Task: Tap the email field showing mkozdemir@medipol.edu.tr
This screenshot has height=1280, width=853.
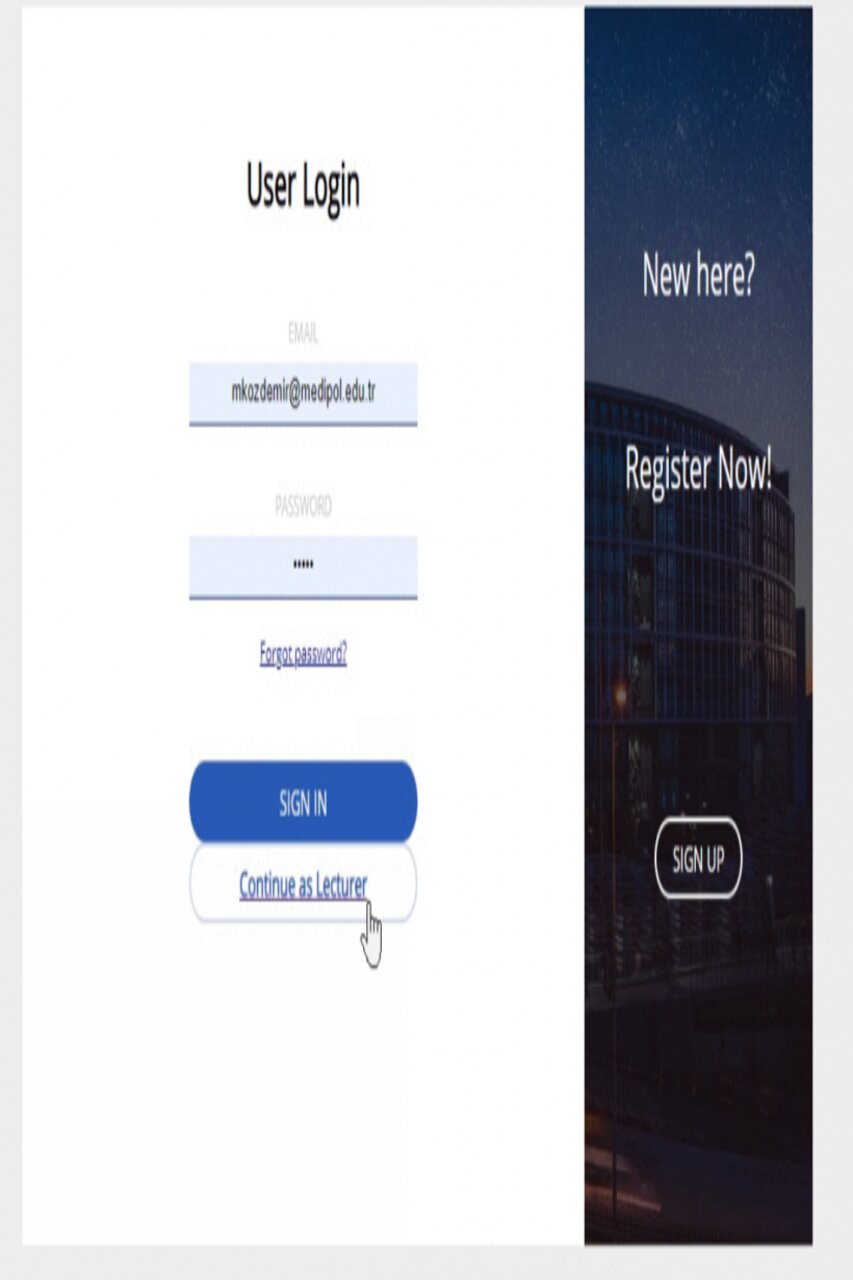Action: [x=303, y=393]
